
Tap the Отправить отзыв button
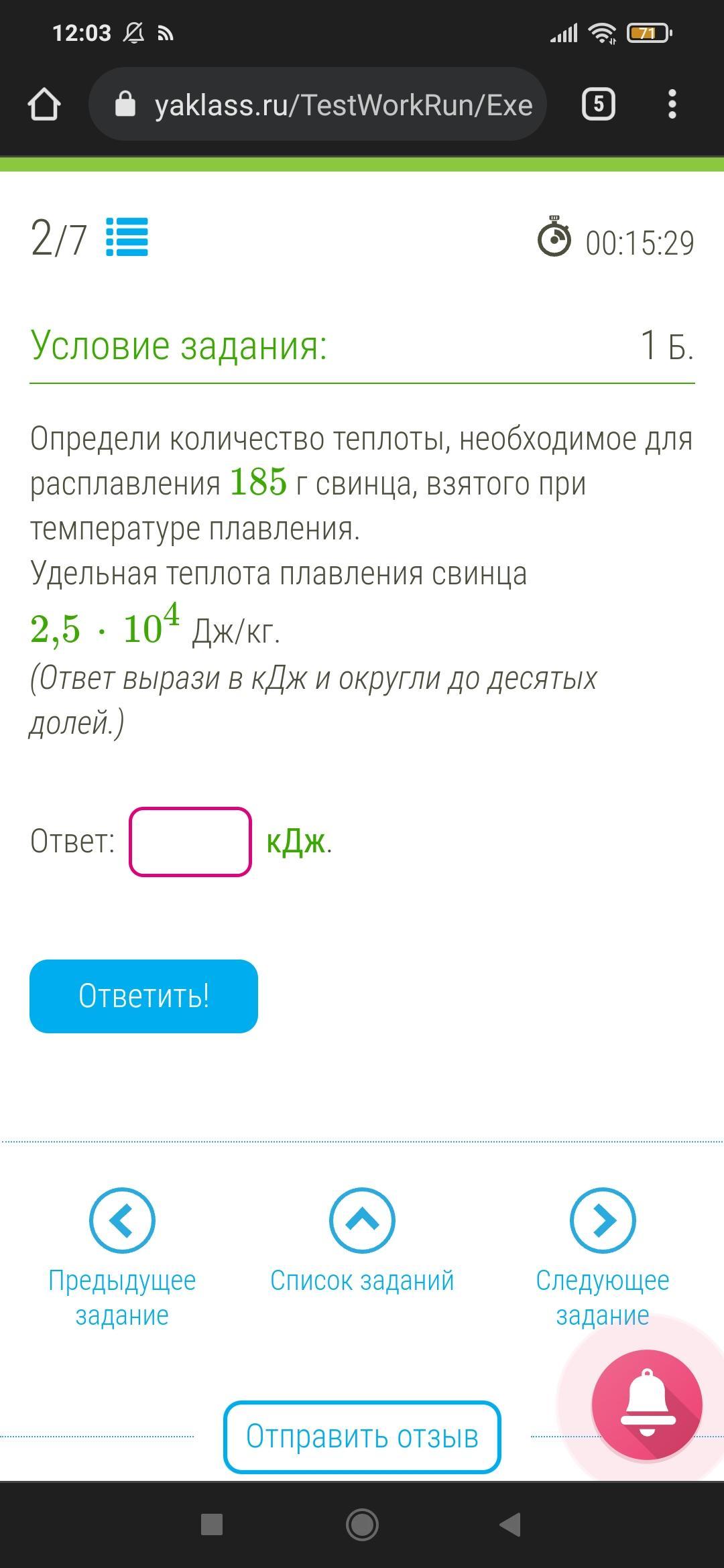[362, 1437]
